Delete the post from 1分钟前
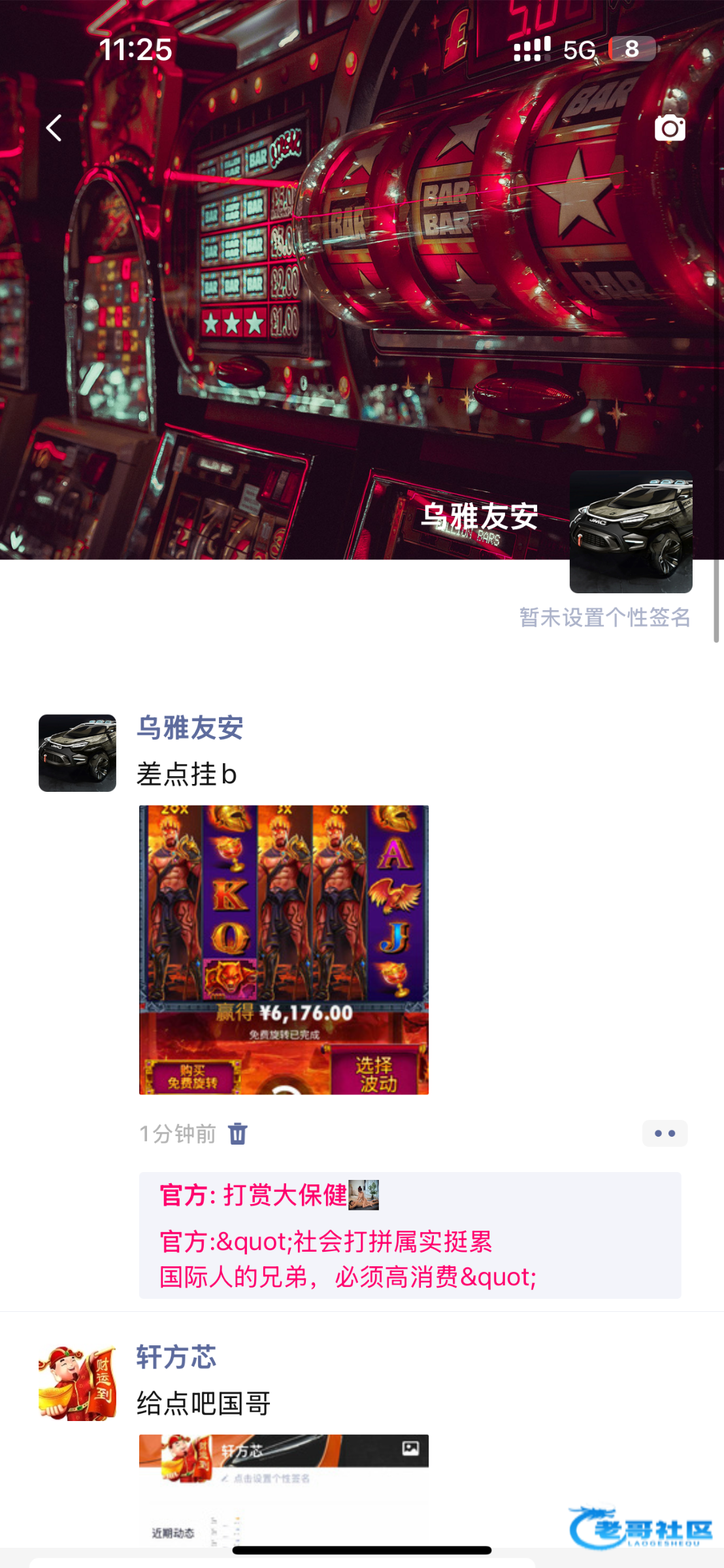This screenshot has height=1568, width=724. click(x=238, y=1134)
